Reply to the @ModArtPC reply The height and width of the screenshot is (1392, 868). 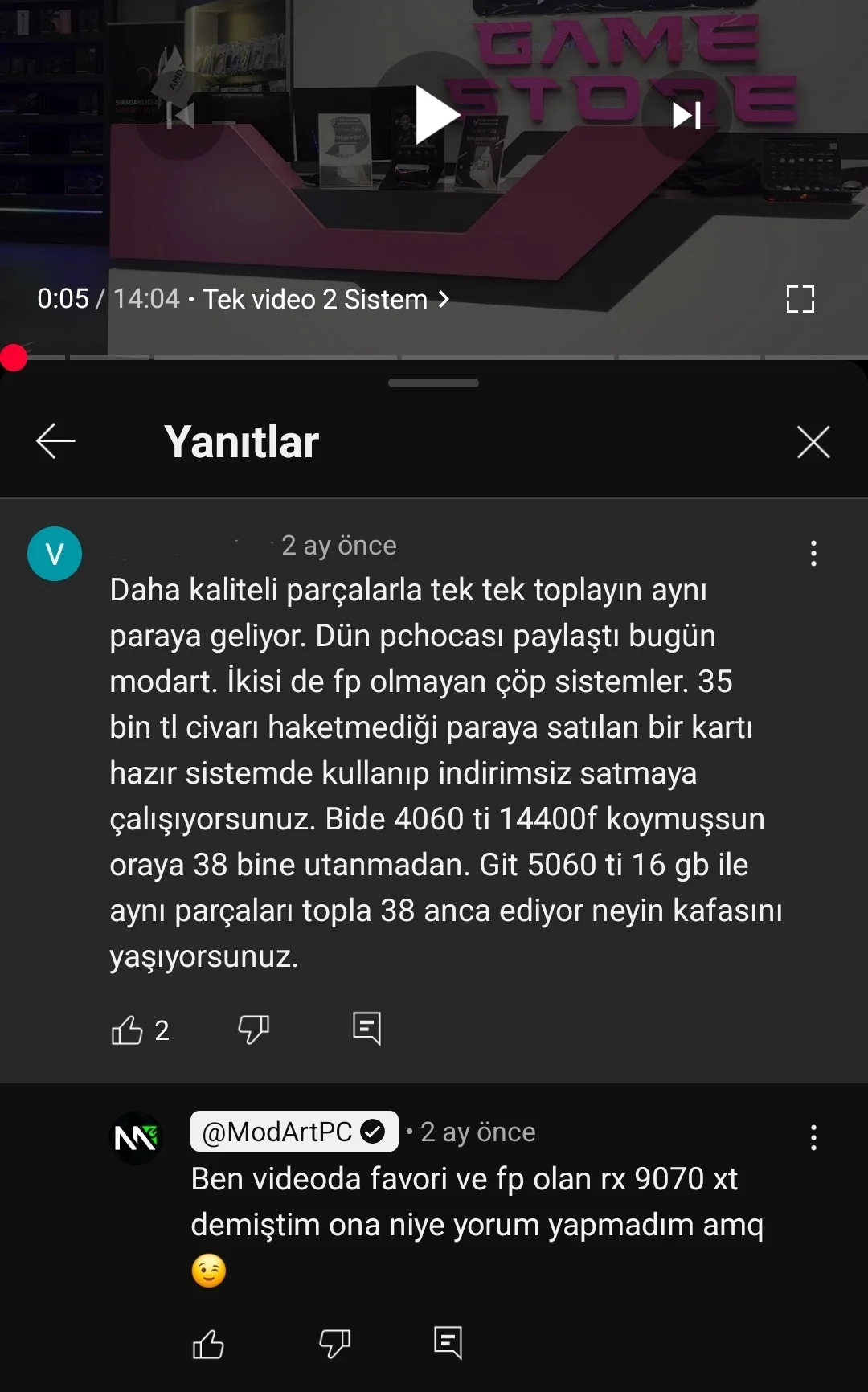tap(448, 1342)
